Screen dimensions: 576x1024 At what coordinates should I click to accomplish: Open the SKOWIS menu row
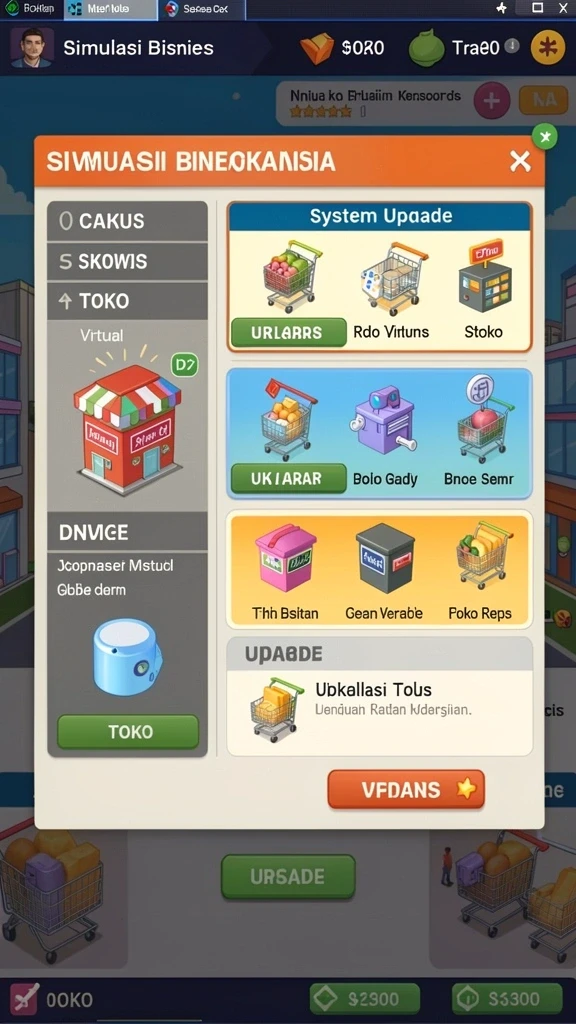[x=127, y=261]
